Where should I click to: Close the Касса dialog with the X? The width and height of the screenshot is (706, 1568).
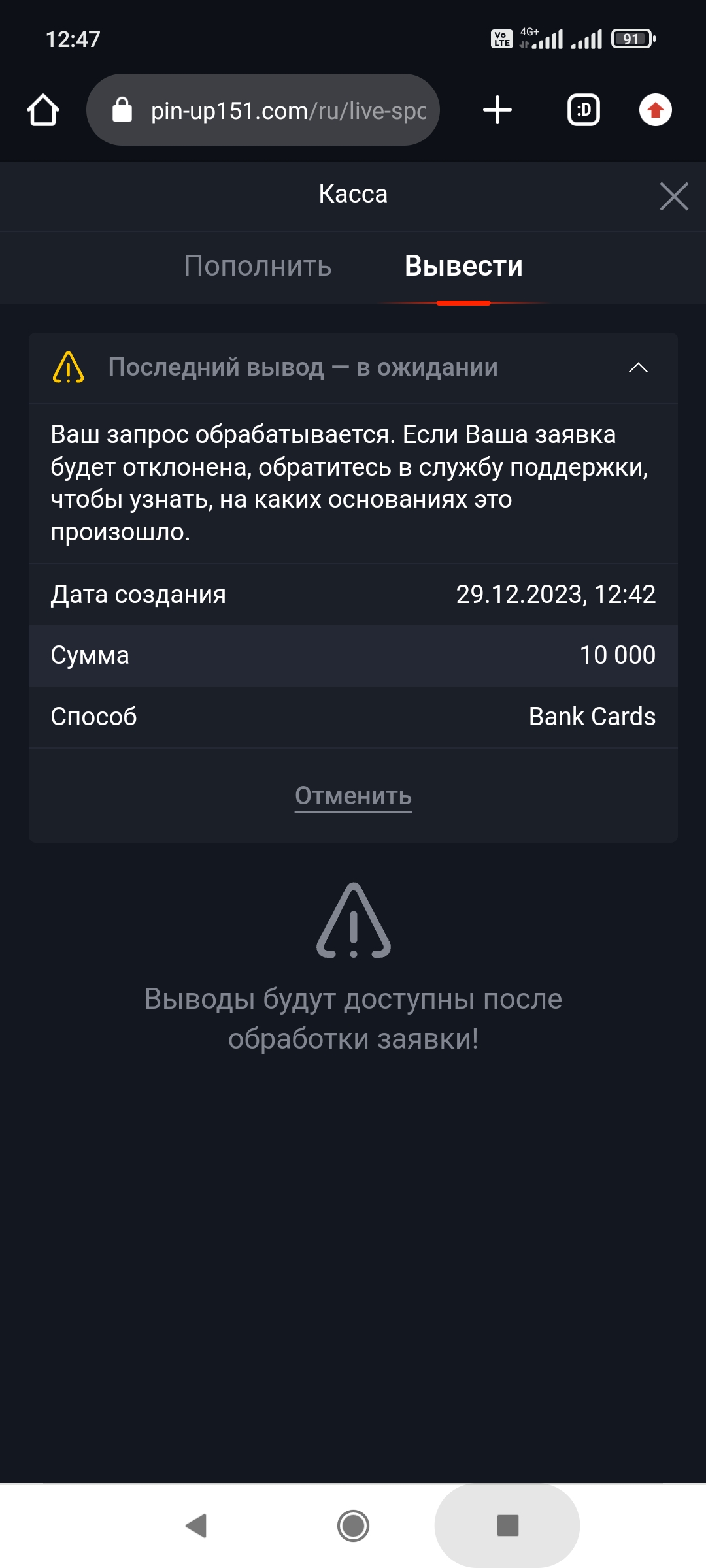click(x=673, y=197)
